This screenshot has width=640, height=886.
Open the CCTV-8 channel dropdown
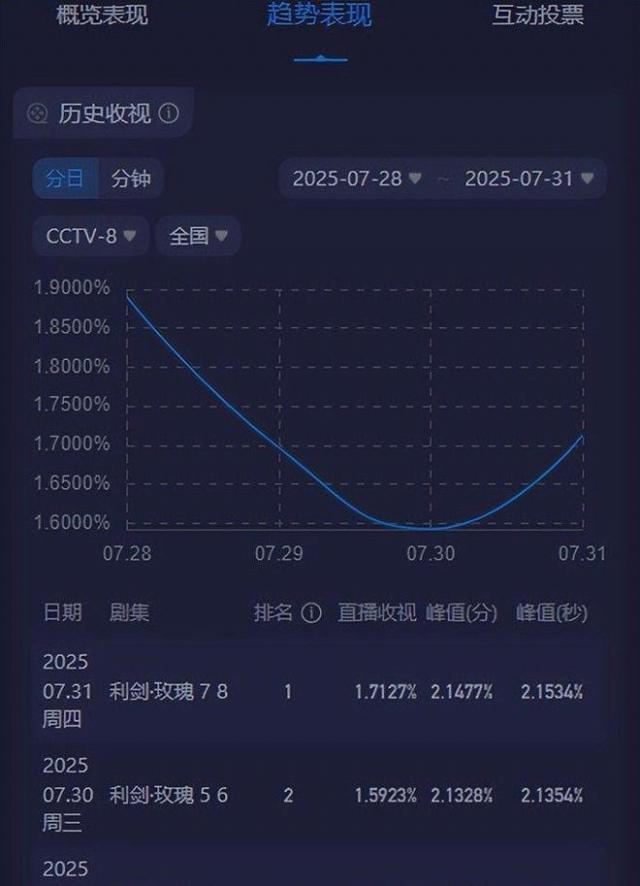coord(90,236)
